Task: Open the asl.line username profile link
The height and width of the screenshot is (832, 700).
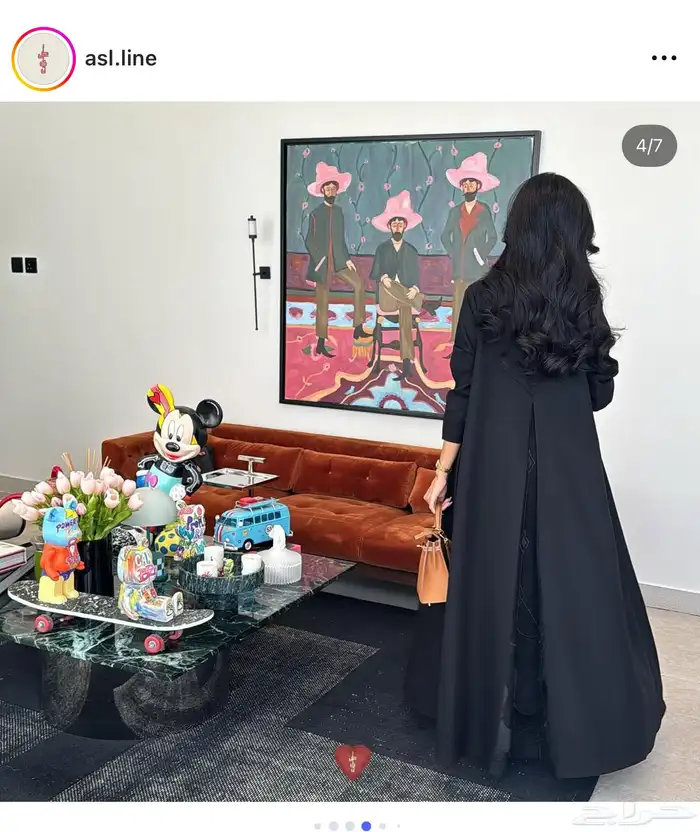Action: click(x=120, y=58)
